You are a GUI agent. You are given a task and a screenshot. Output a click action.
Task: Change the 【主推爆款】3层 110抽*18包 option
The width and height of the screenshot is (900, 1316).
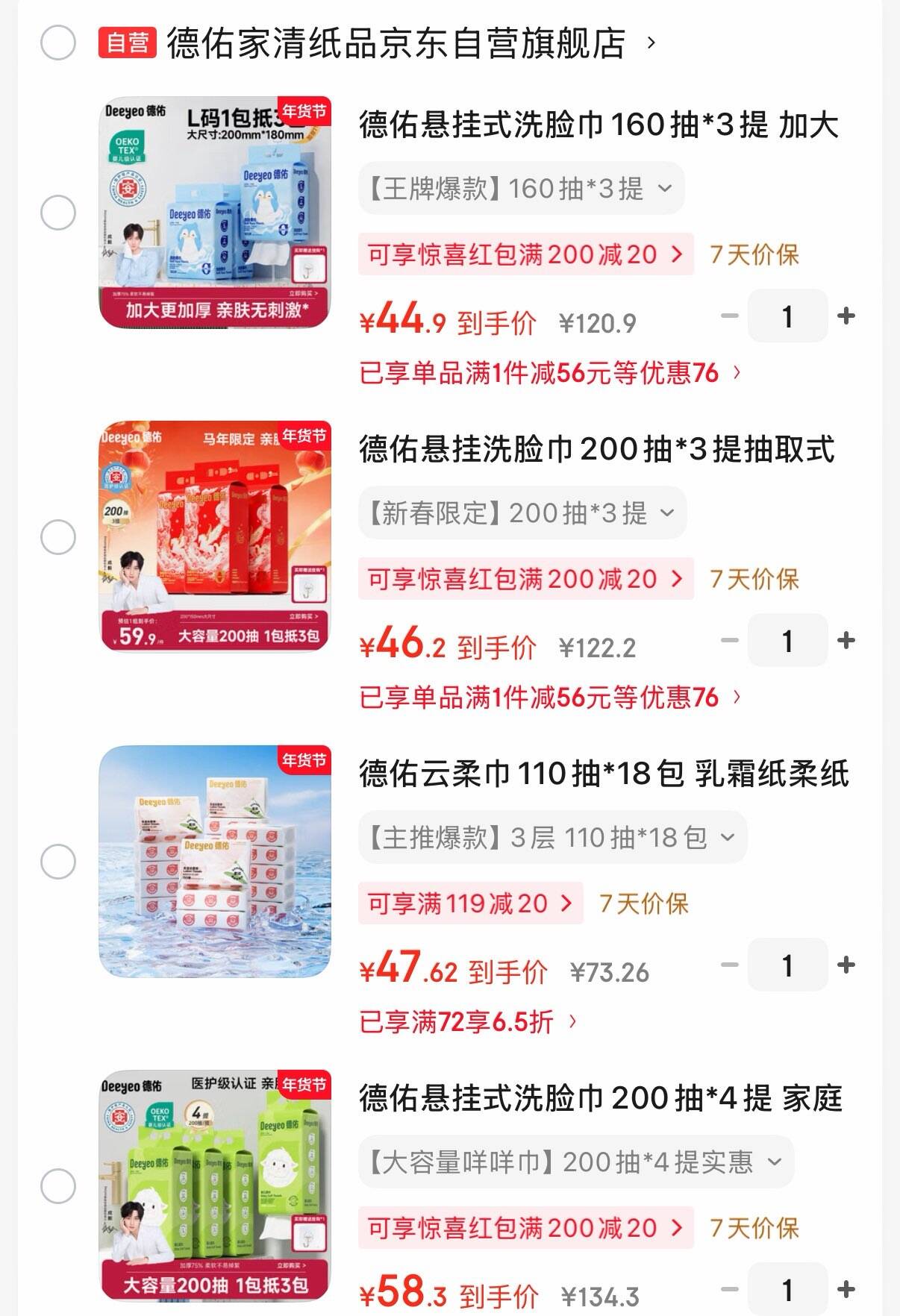(x=552, y=838)
